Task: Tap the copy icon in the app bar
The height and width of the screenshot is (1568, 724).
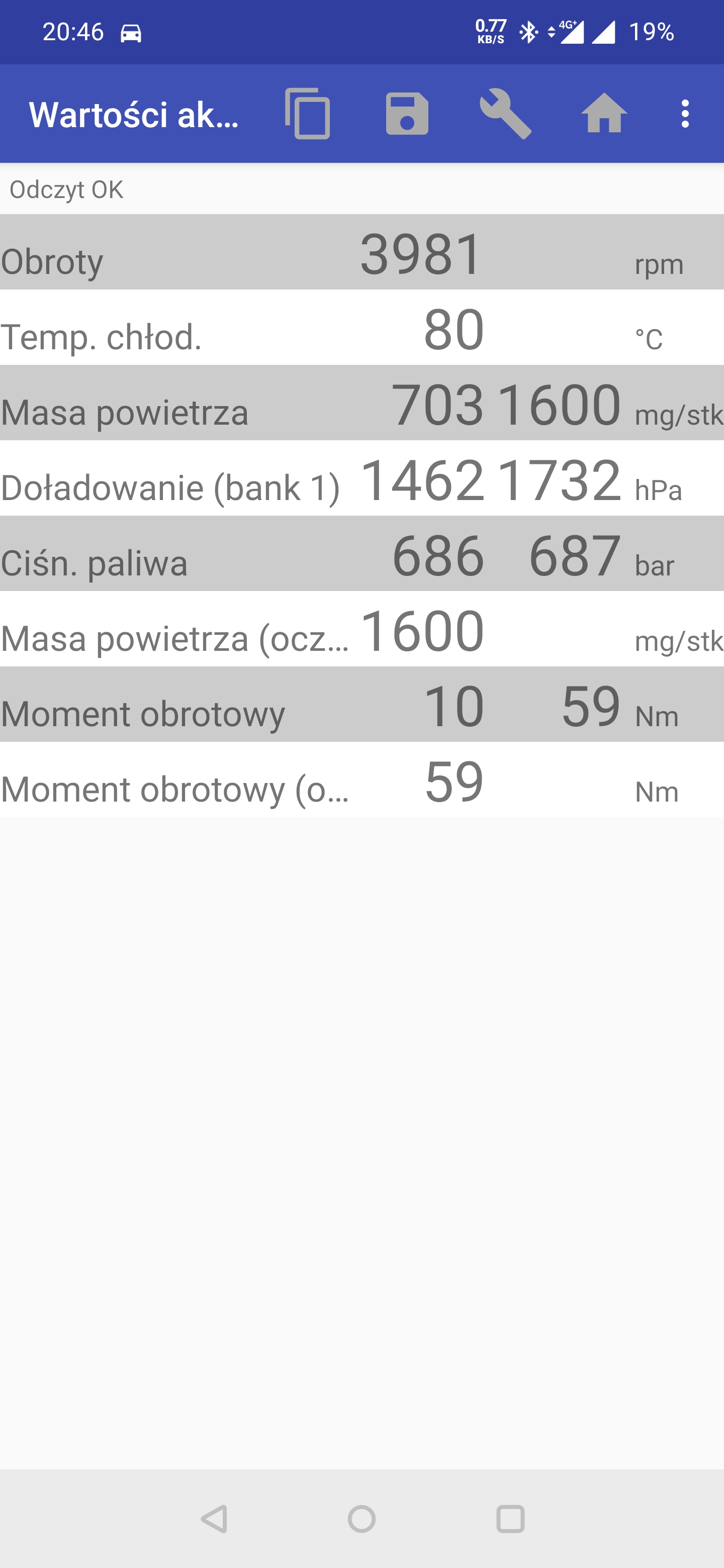Action: tap(308, 114)
